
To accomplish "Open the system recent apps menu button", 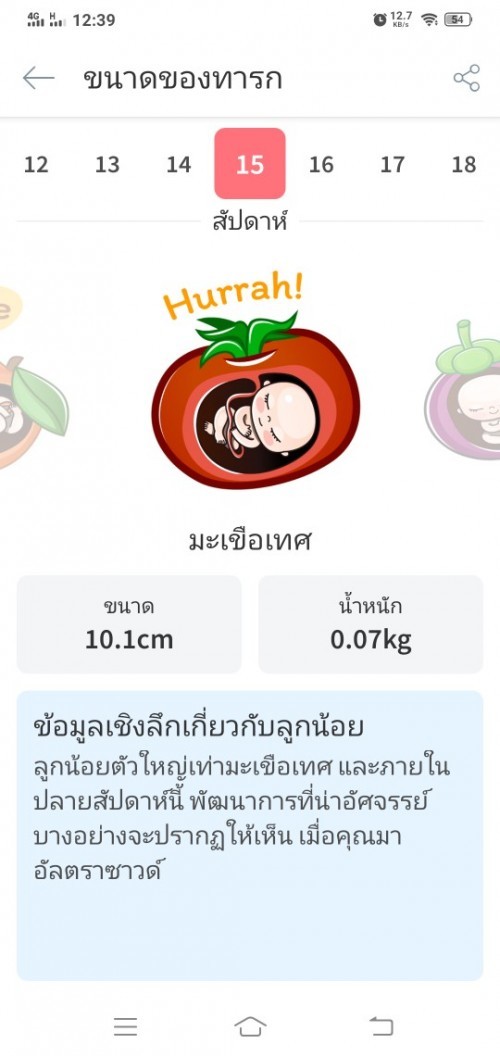I will [x=125, y=1026].
